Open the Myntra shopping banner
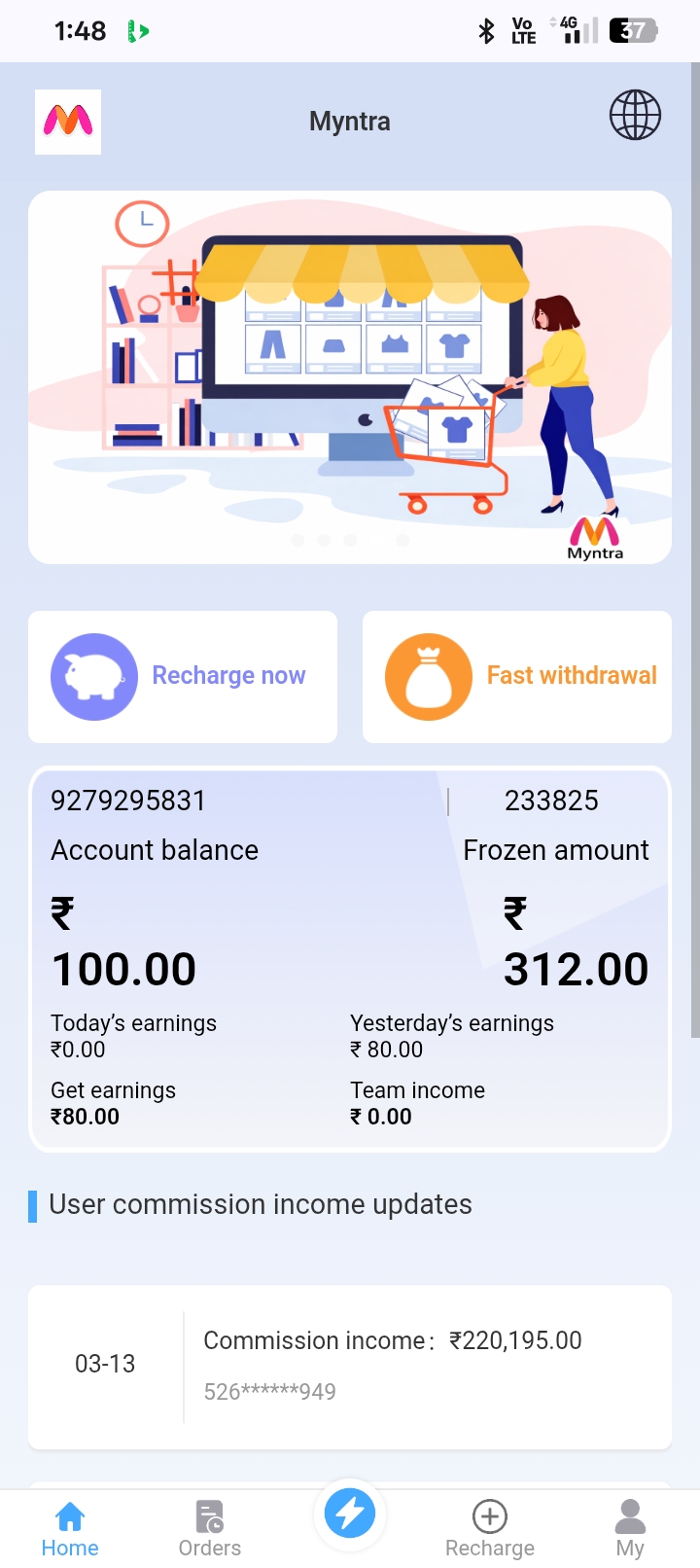 [350, 377]
